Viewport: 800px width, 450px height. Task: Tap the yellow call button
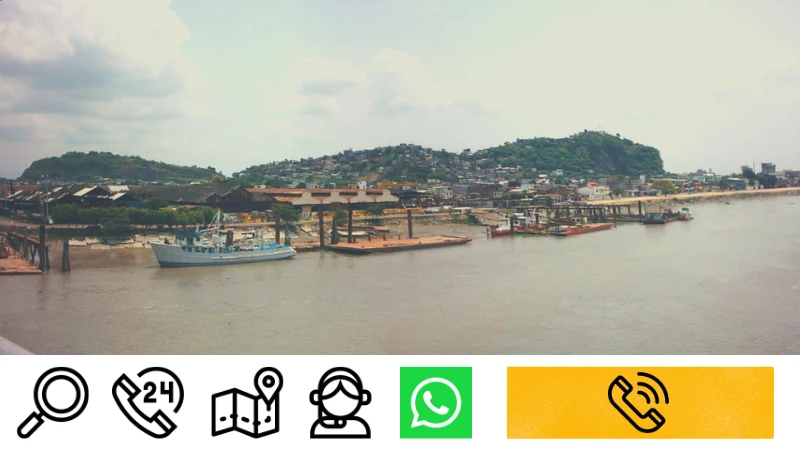640,402
